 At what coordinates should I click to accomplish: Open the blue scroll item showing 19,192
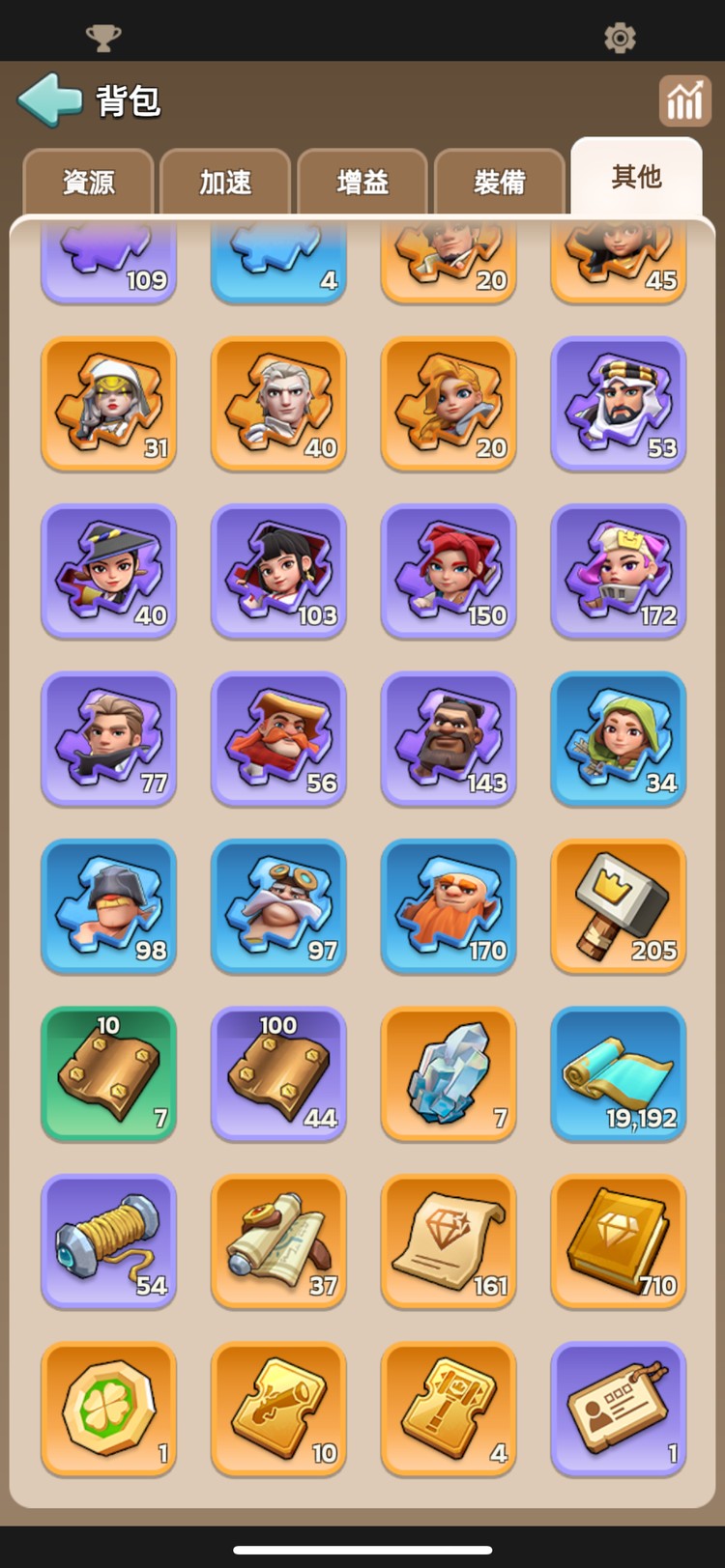pos(619,1073)
